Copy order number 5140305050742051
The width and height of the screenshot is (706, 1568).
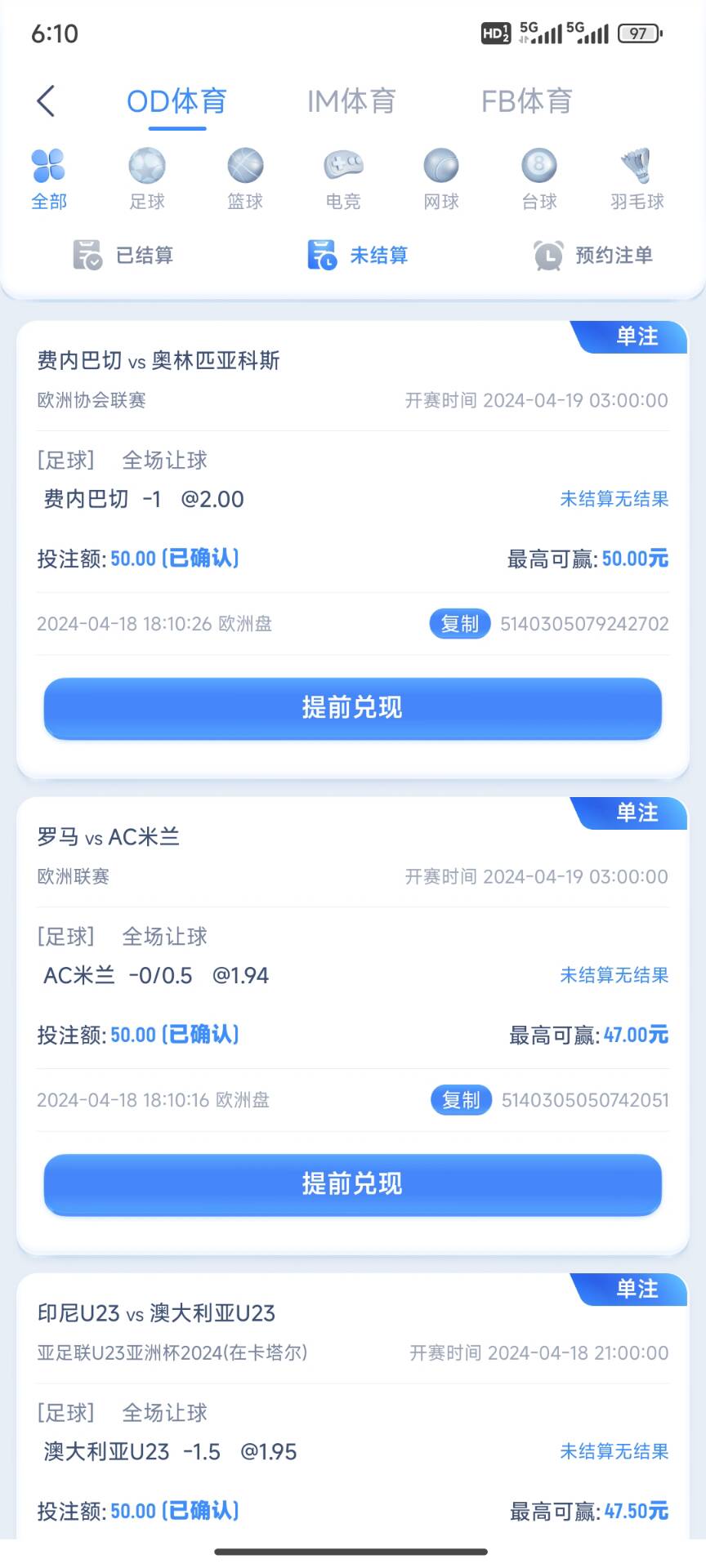coord(461,1100)
